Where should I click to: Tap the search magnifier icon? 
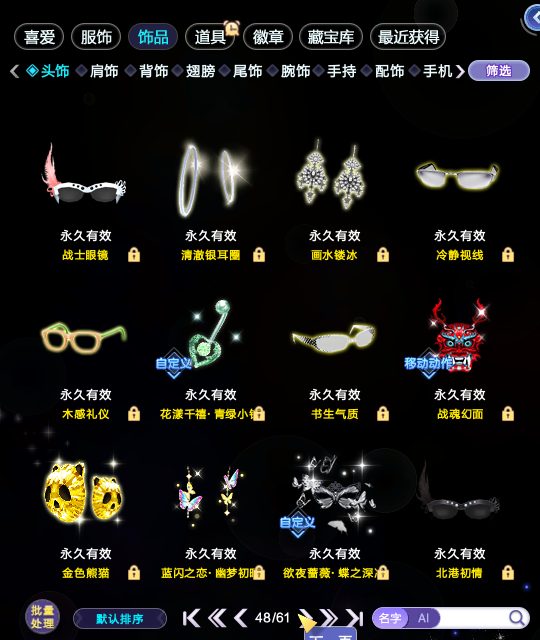(517, 618)
